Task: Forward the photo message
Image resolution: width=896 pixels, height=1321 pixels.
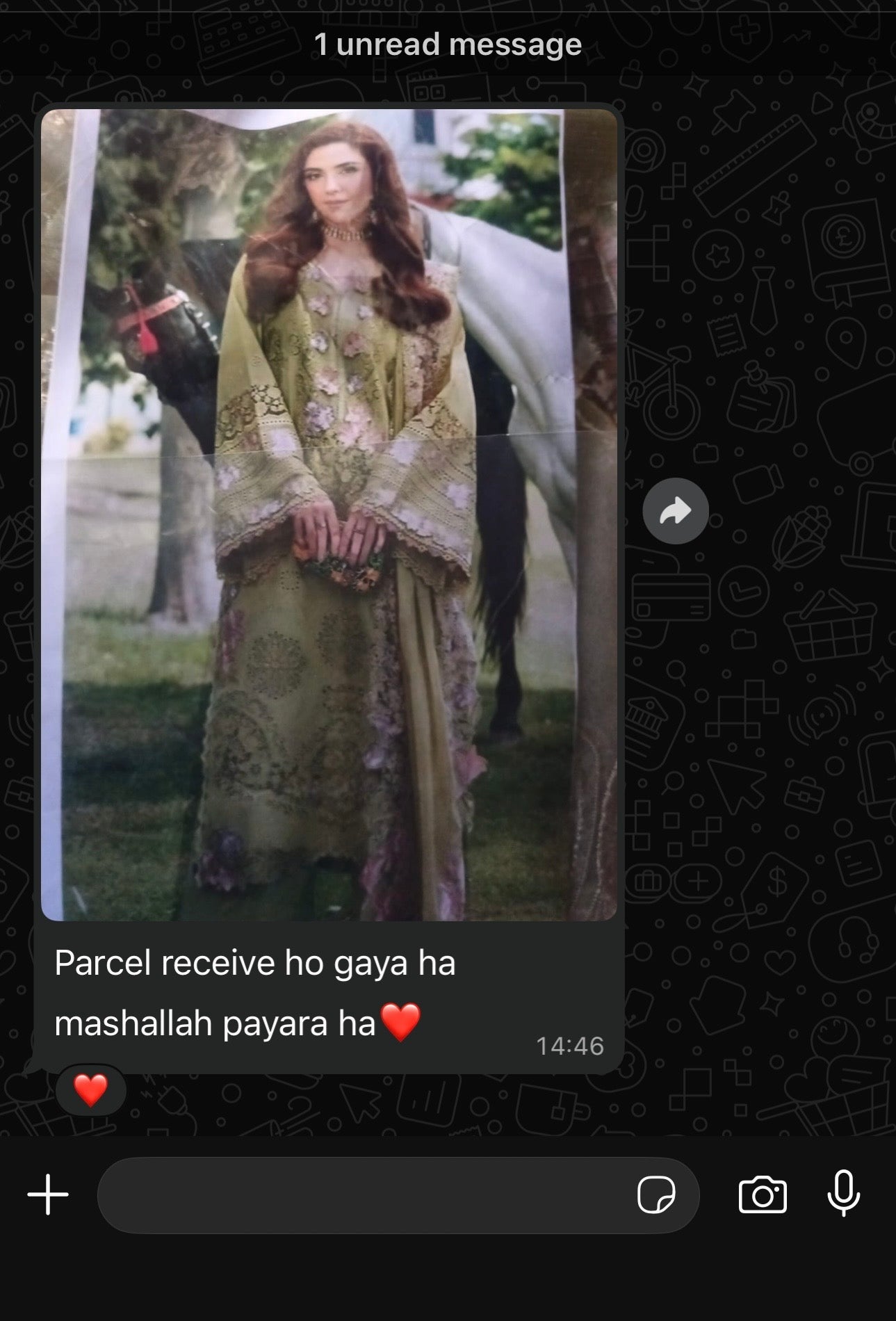Action: (x=675, y=511)
